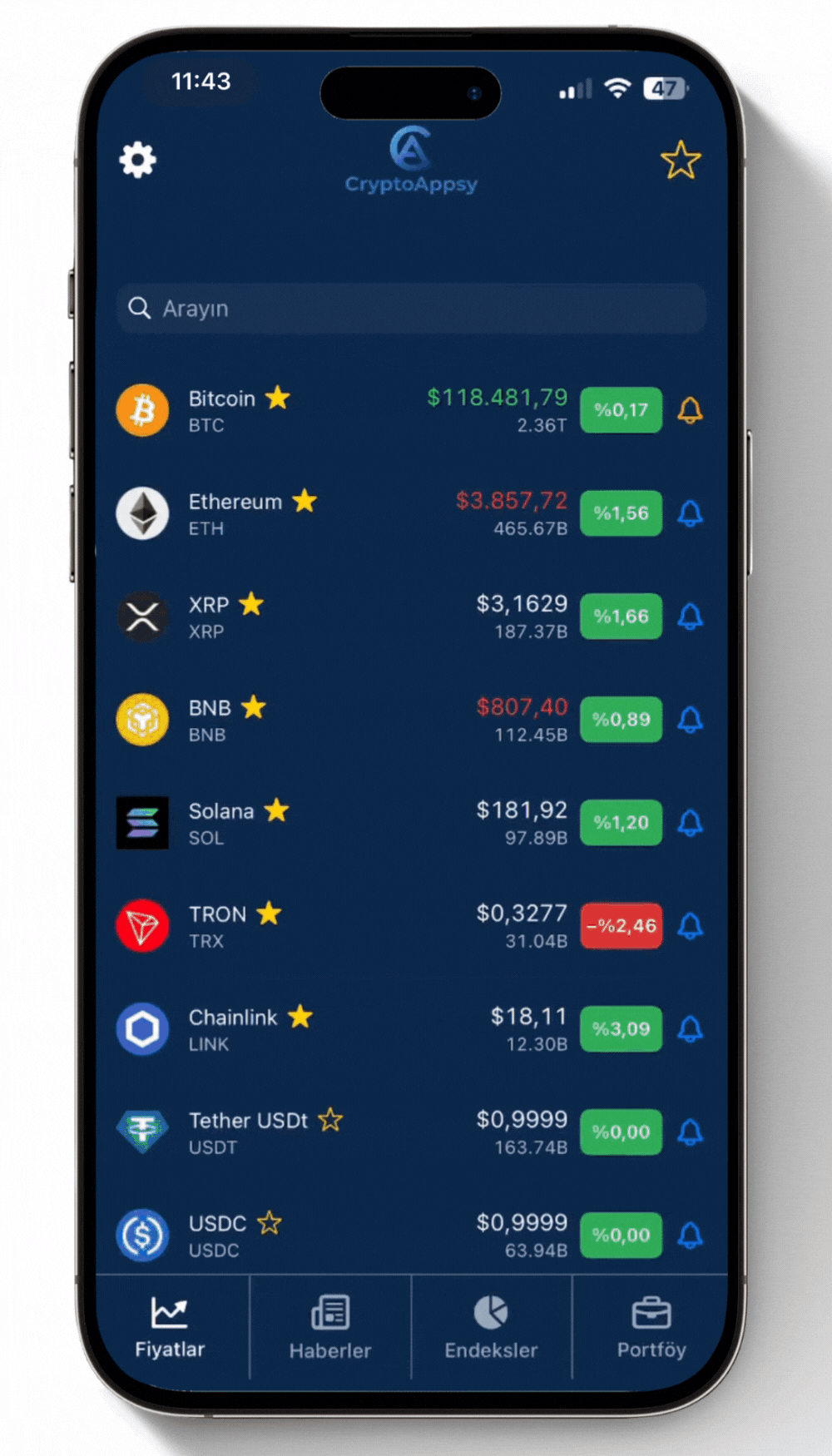Image resolution: width=832 pixels, height=1456 pixels.
Task: Show favorites with the top star icon
Action: click(x=681, y=160)
